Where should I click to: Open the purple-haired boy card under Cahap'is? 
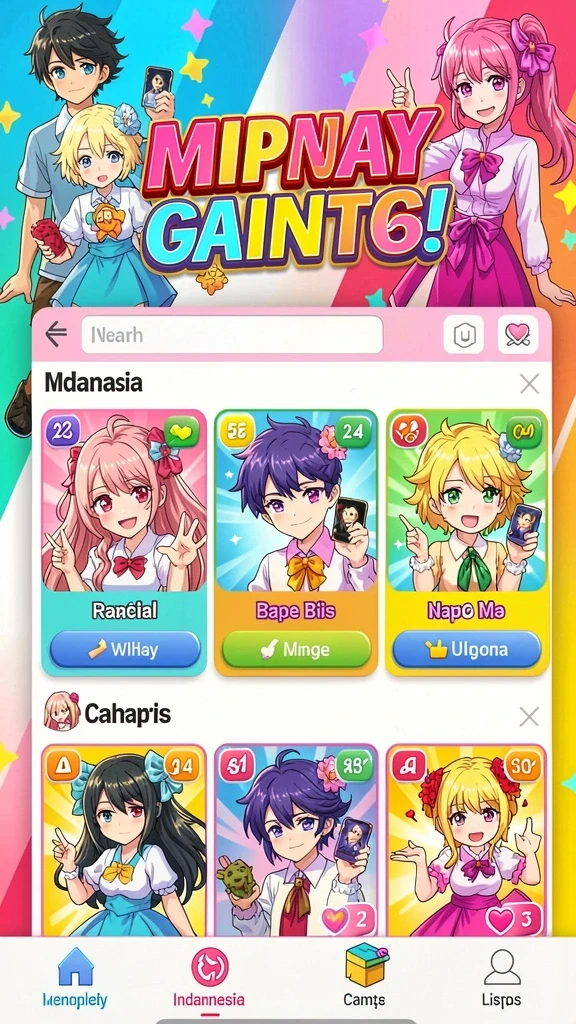tap(296, 840)
